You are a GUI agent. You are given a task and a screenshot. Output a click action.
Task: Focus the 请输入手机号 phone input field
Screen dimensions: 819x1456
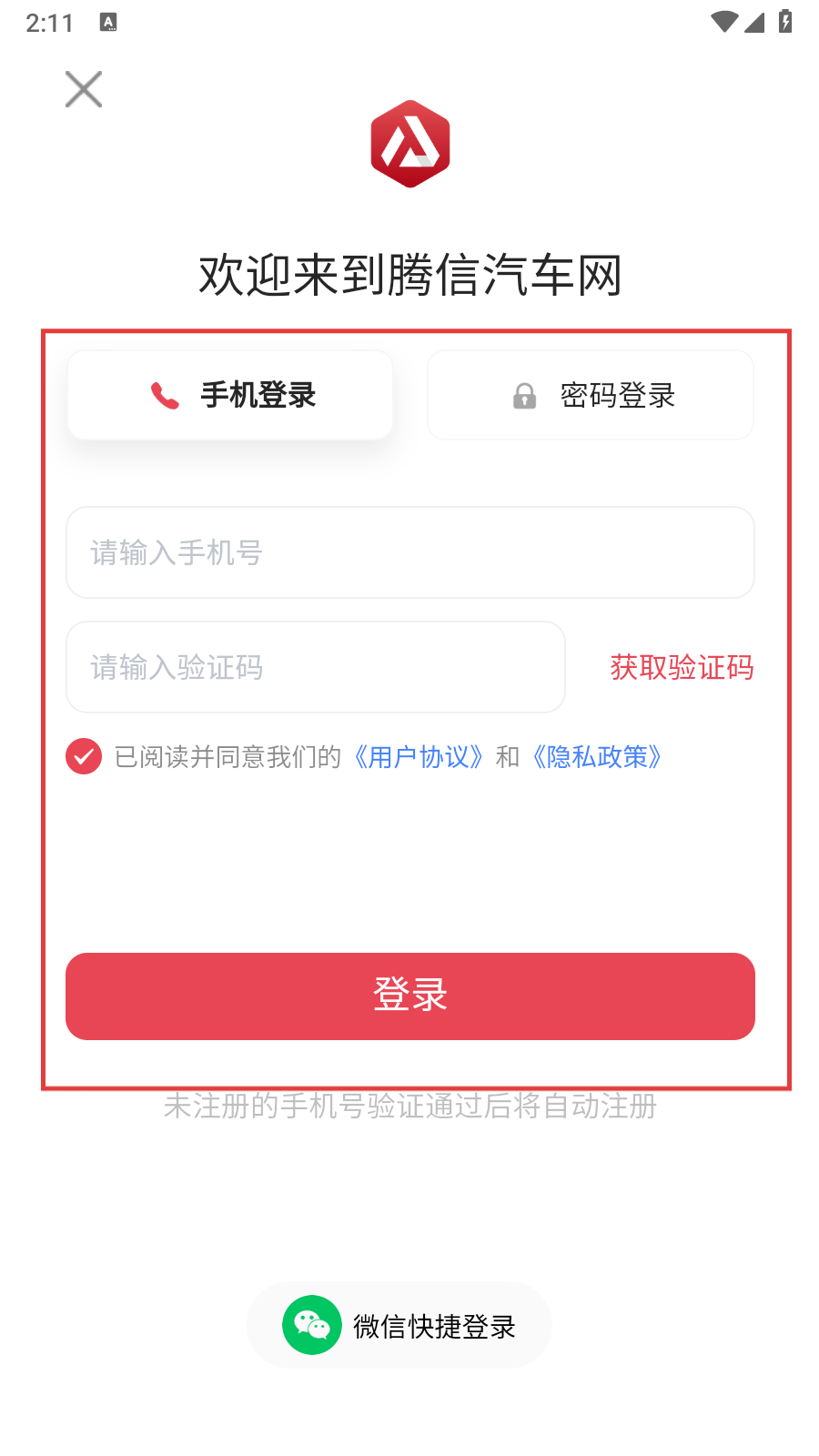click(409, 552)
